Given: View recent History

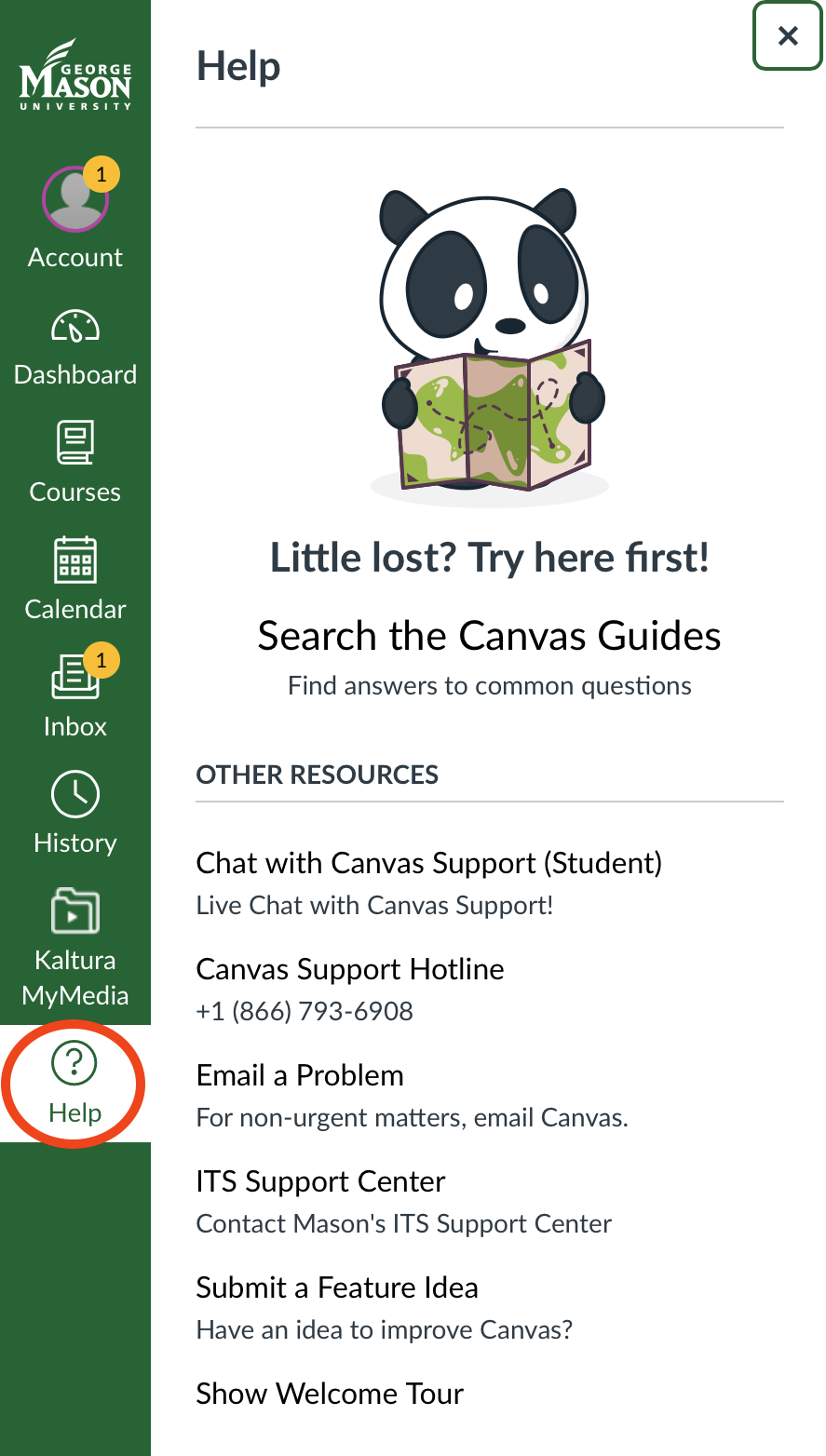Looking at the screenshot, I should [75, 814].
